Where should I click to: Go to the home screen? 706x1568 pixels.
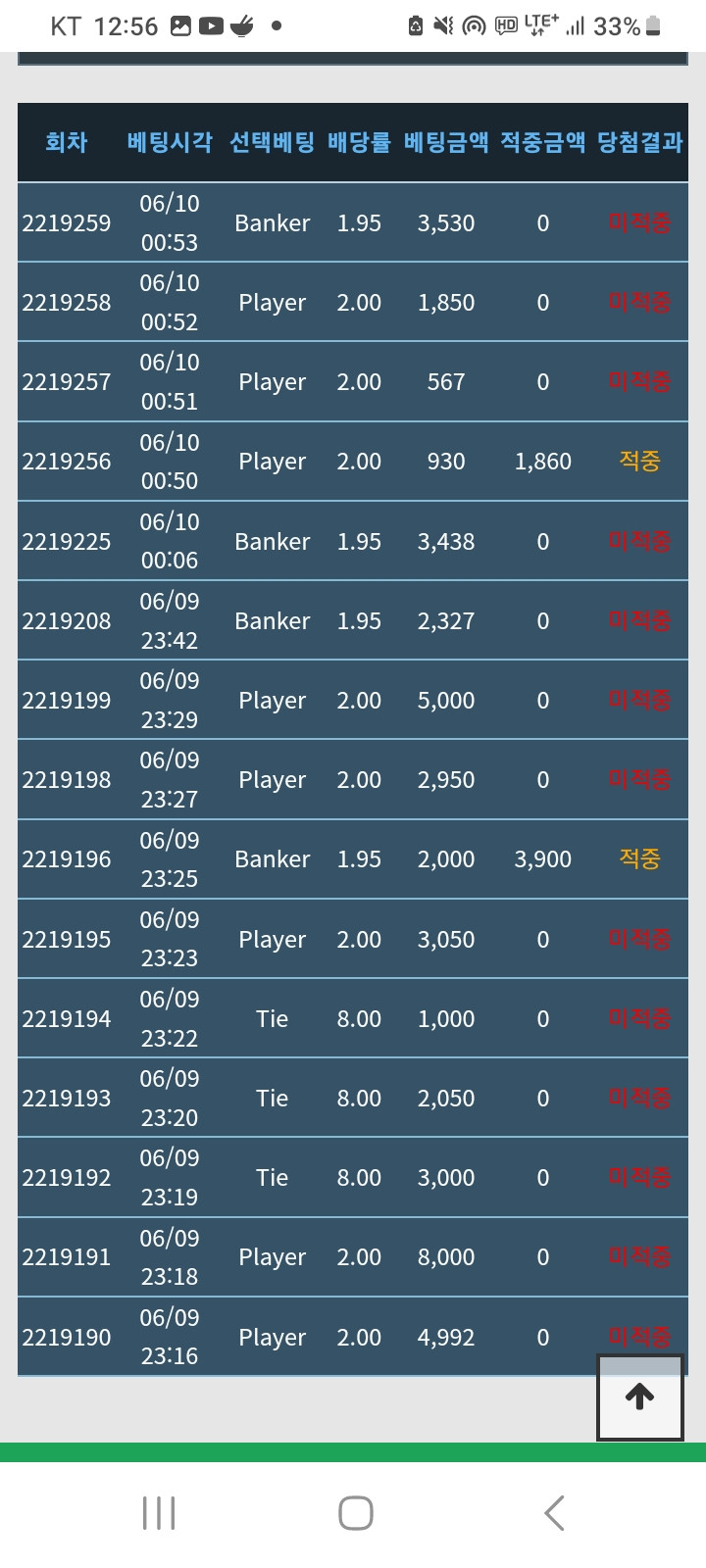click(x=355, y=1512)
